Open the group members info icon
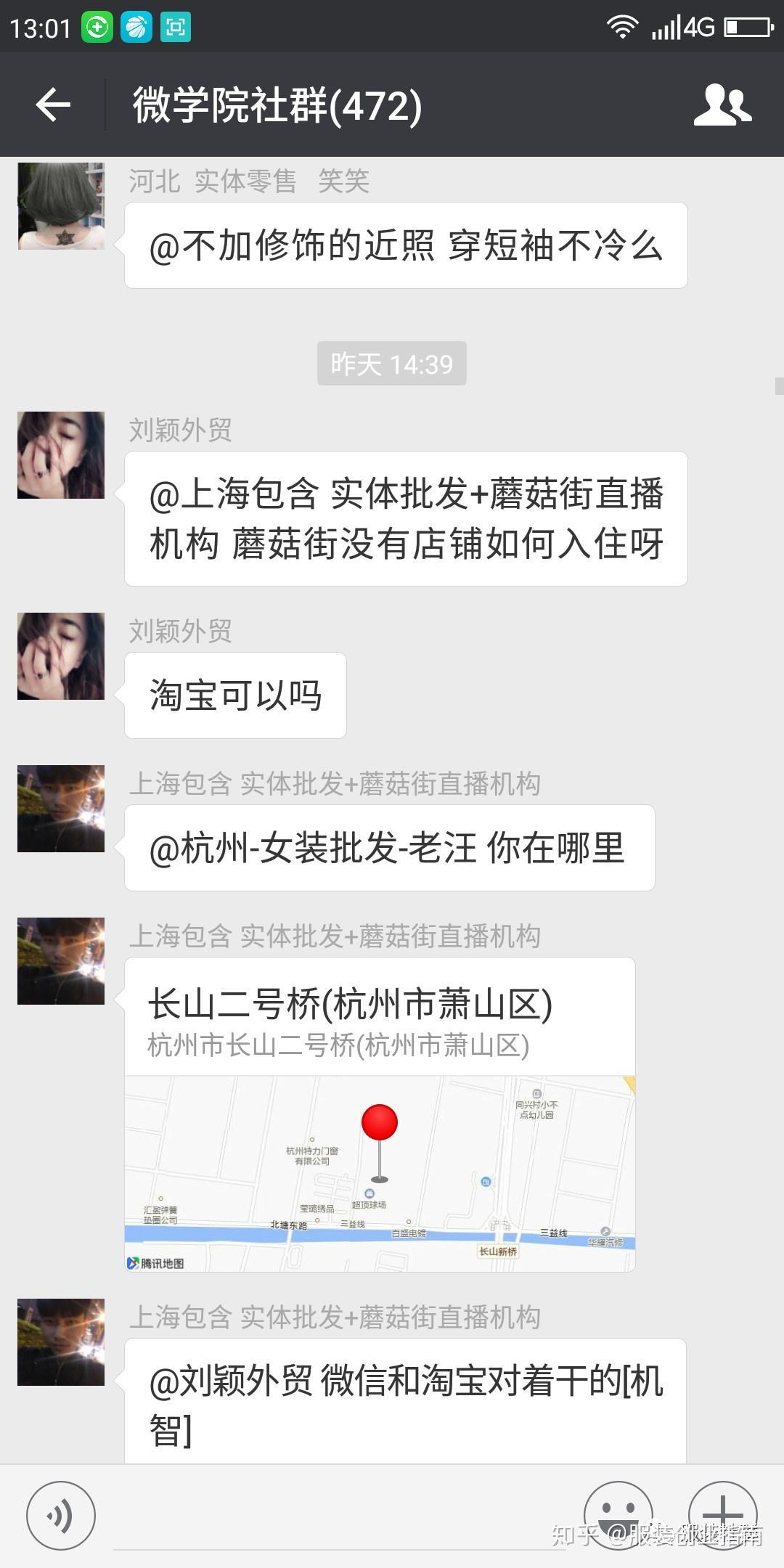 pos(722,105)
